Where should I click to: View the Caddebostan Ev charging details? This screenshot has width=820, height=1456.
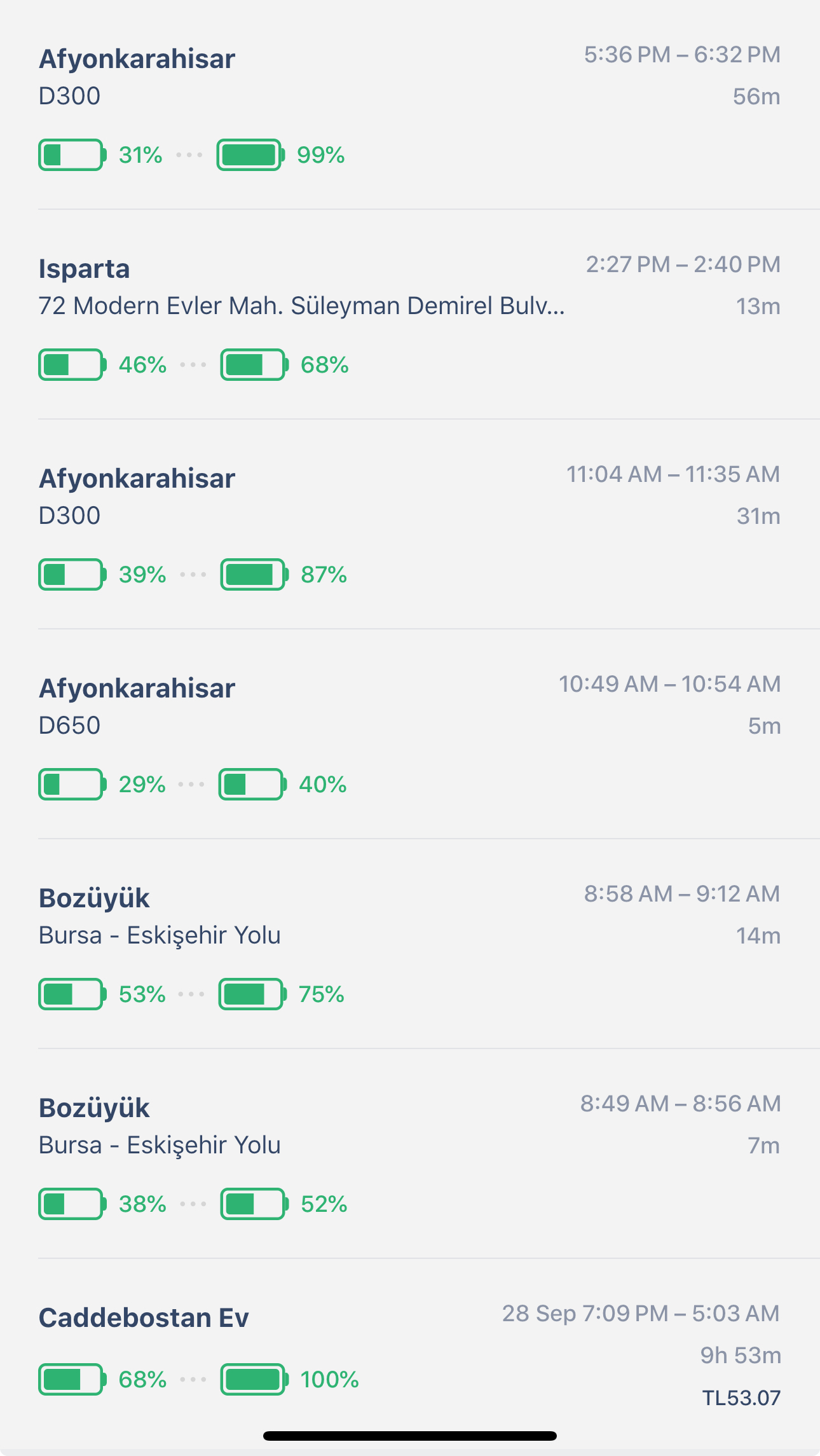coord(410,1354)
